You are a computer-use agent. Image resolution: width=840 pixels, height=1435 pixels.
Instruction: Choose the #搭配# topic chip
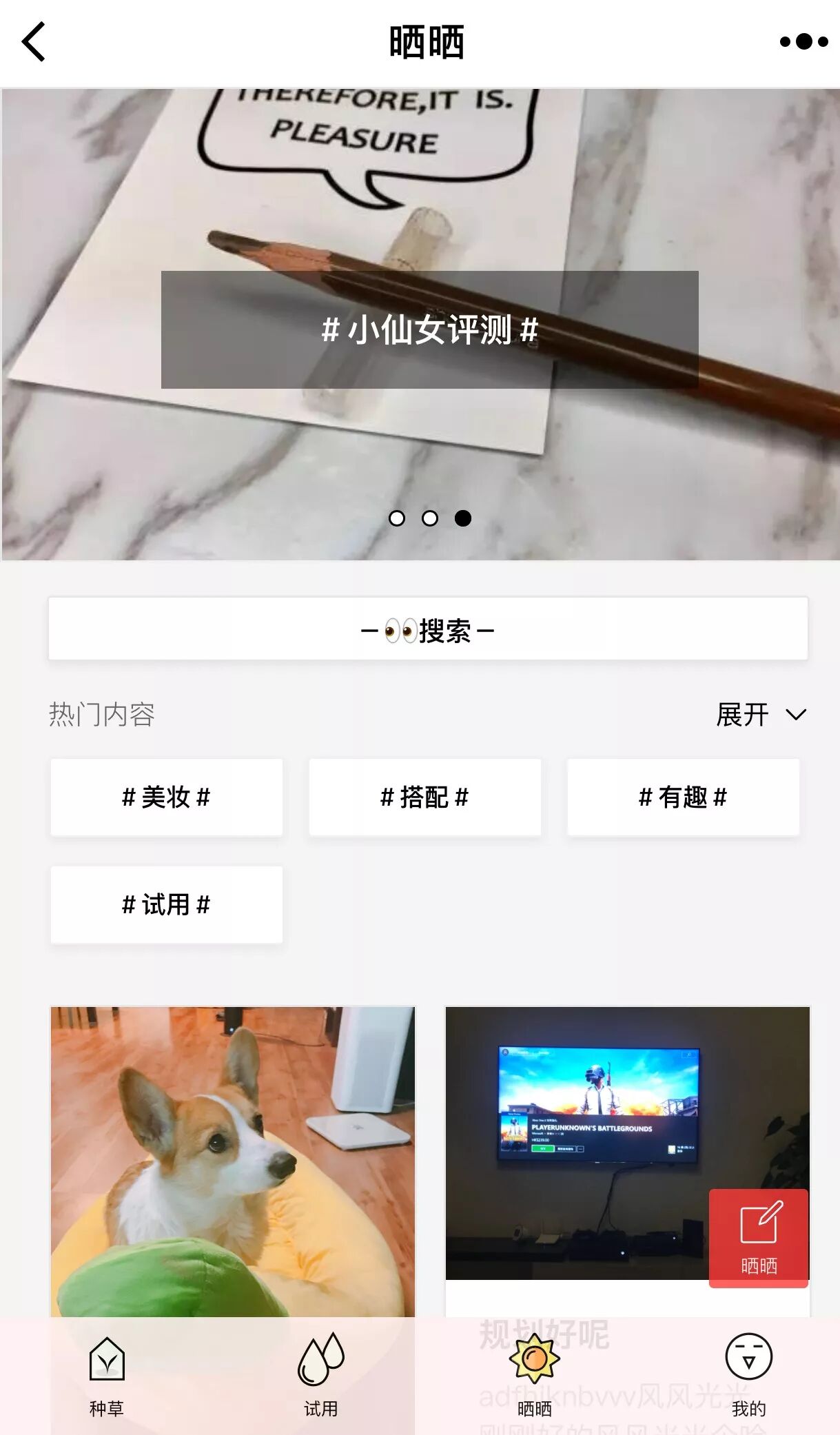[x=424, y=797]
